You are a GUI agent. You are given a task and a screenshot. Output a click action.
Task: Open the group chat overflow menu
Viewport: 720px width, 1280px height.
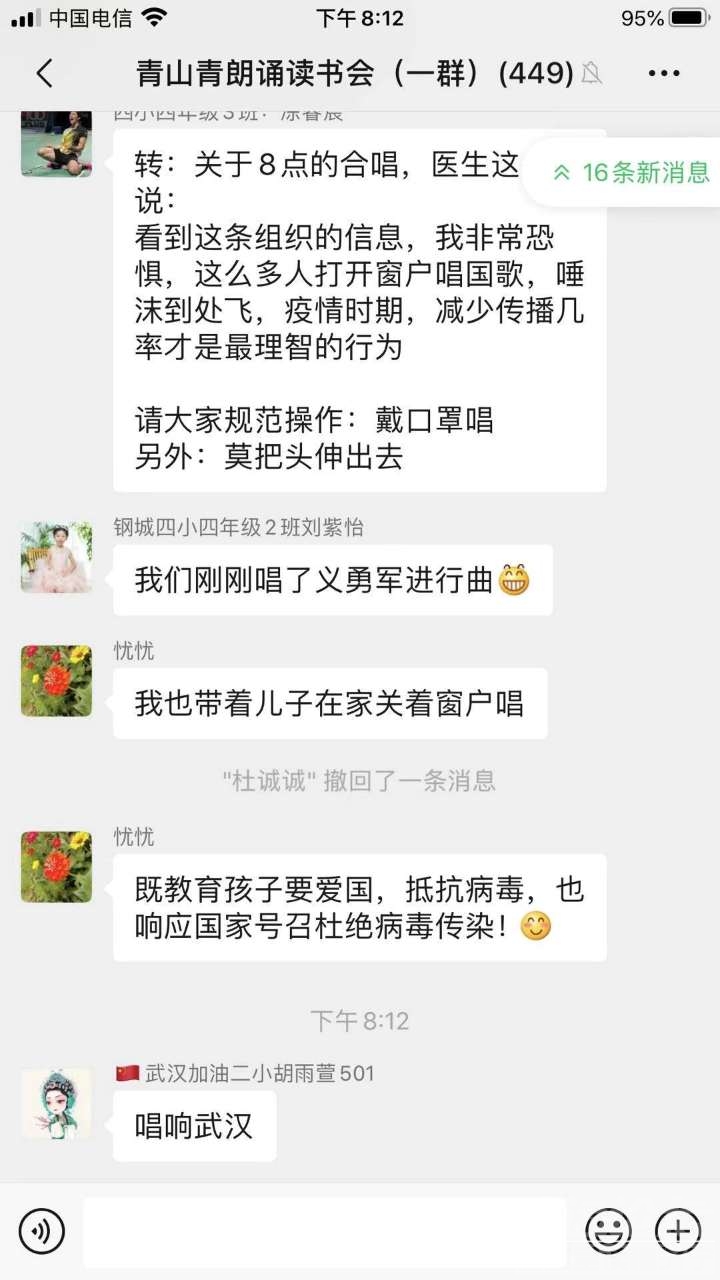[x=664, y=73]
